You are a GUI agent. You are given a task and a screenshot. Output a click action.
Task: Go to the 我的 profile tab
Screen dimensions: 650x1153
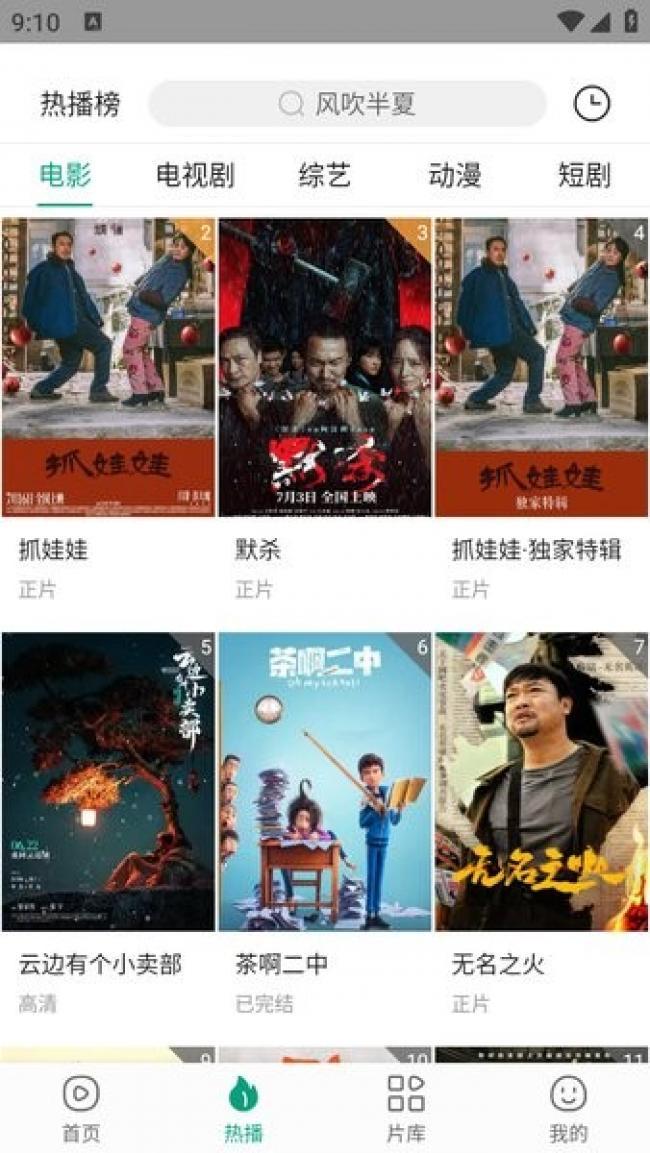(x=568, y=1109)
